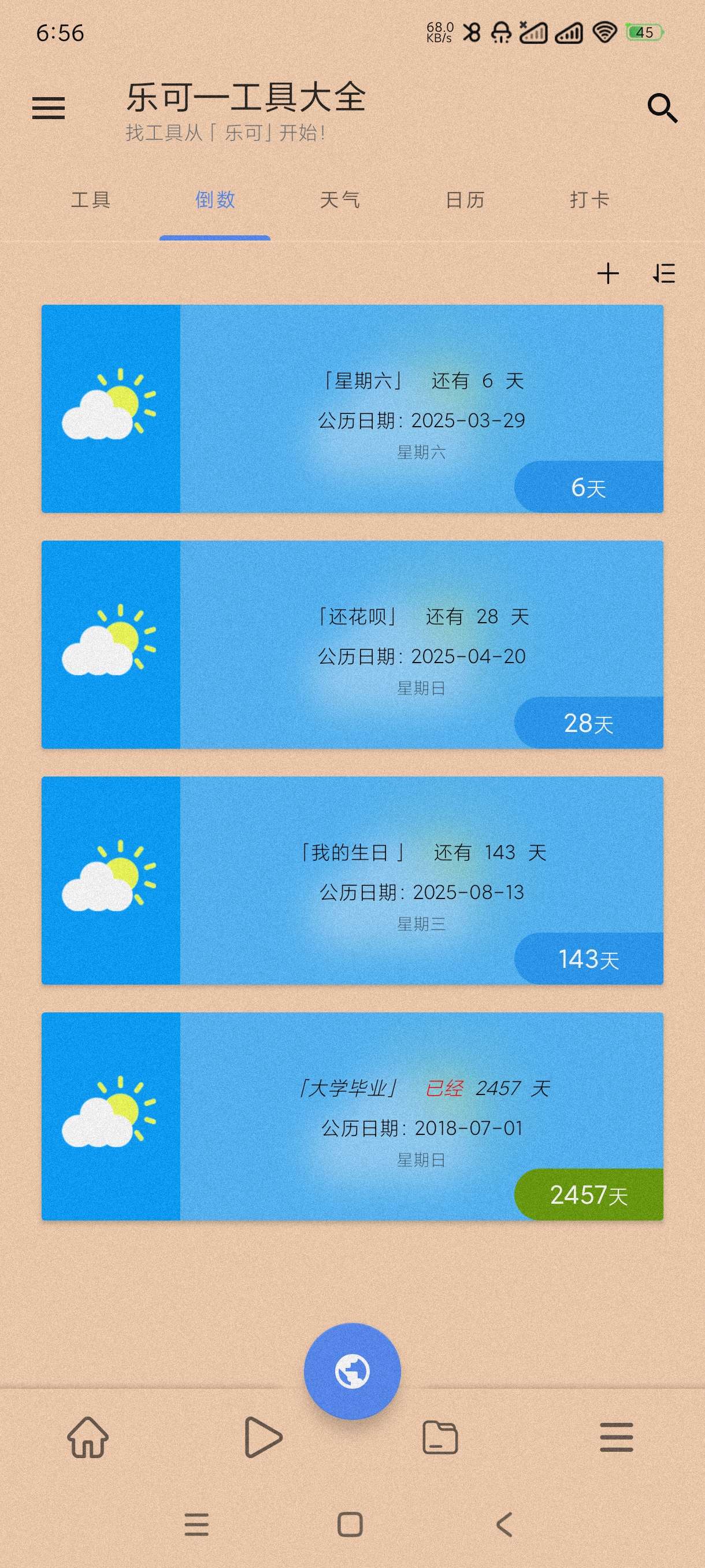Open the hamburger drawer menu

click(x=49, y=108)
